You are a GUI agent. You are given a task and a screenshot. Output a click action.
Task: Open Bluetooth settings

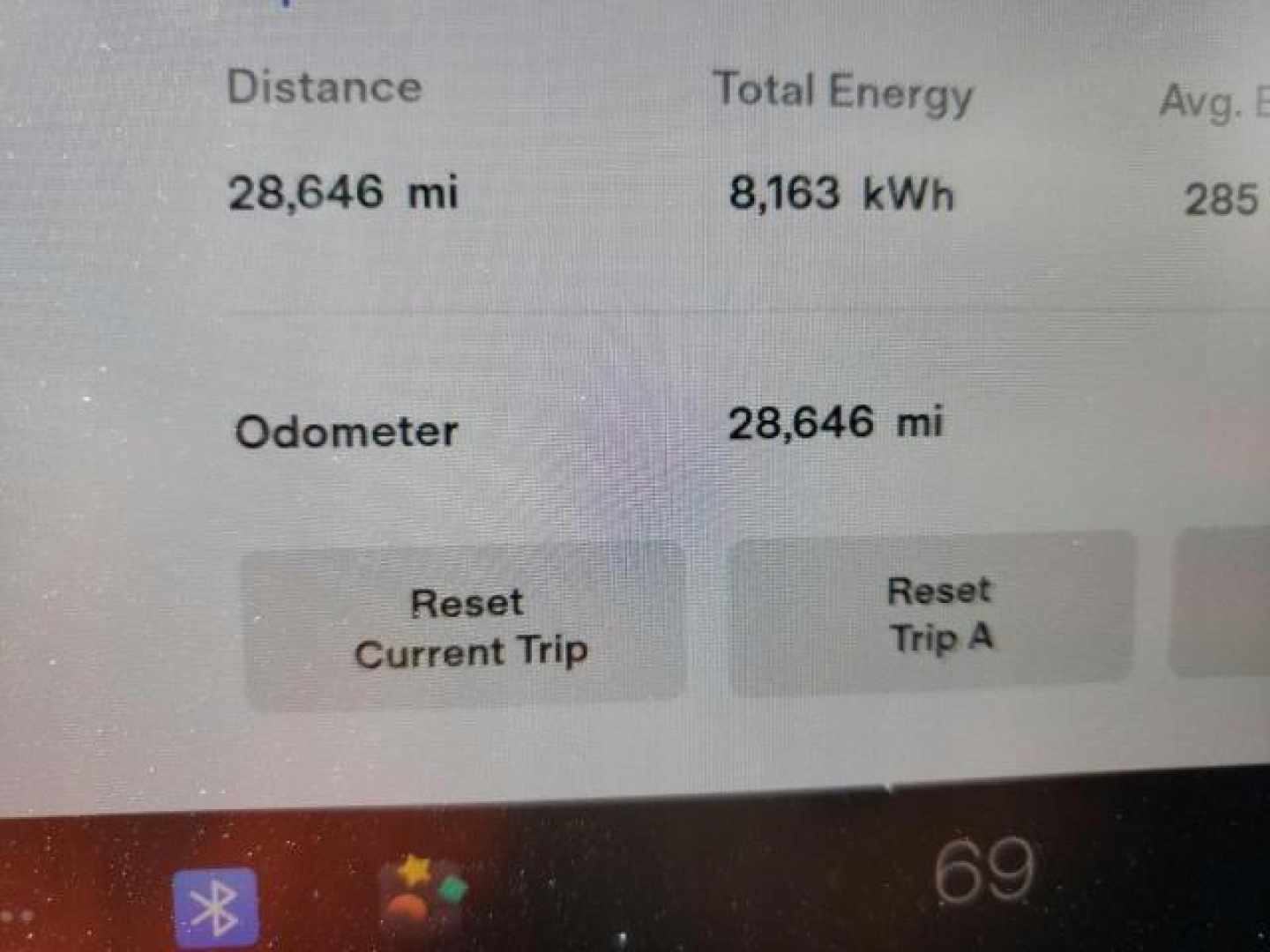coord(216,906)
